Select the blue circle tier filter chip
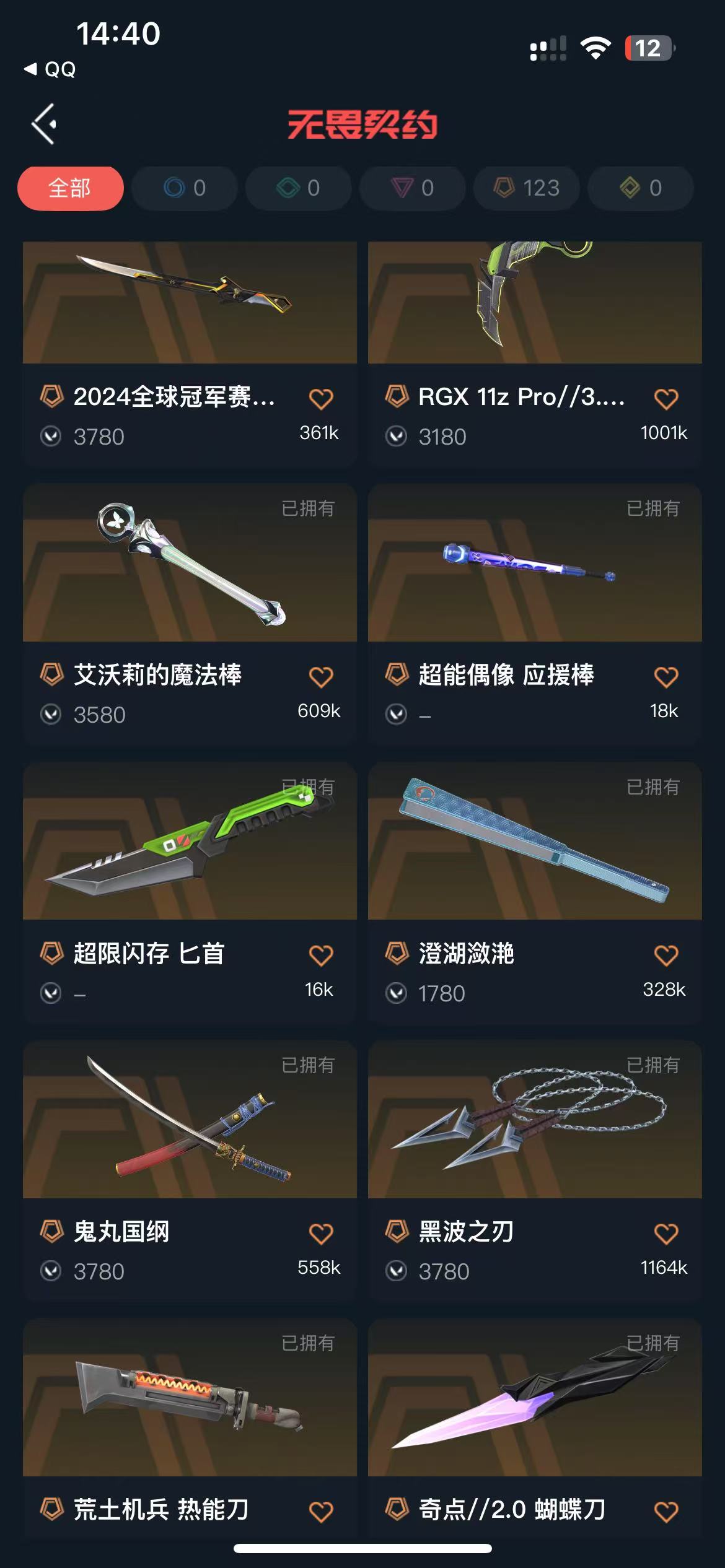The height and width of the screenshot is (1568, 725). 184,188
